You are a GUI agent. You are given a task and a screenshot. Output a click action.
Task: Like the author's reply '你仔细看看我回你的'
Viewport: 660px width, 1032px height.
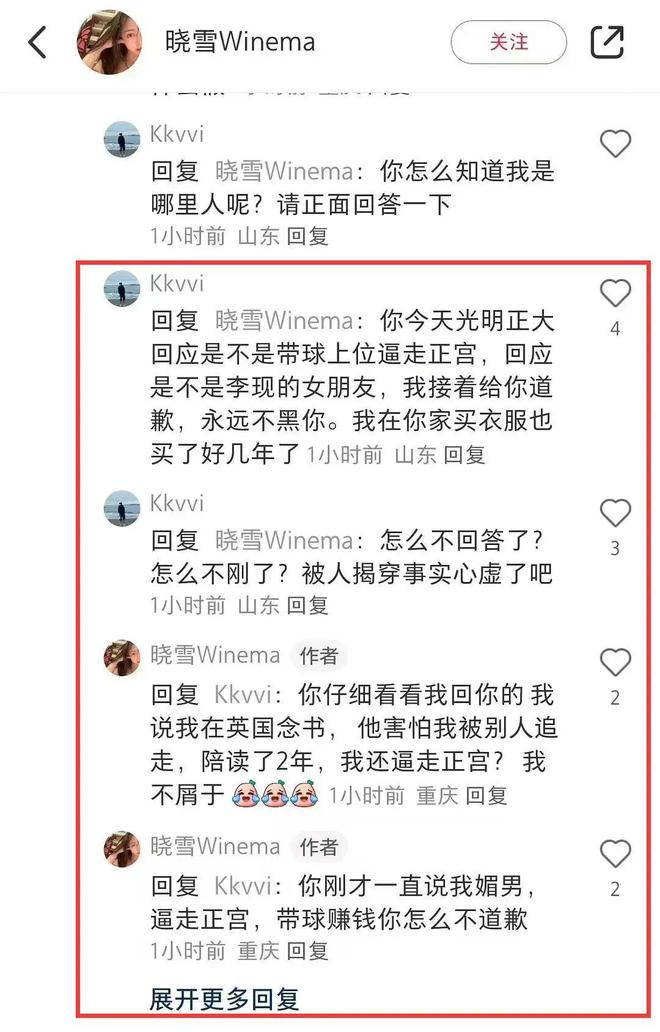coord(615,662)
